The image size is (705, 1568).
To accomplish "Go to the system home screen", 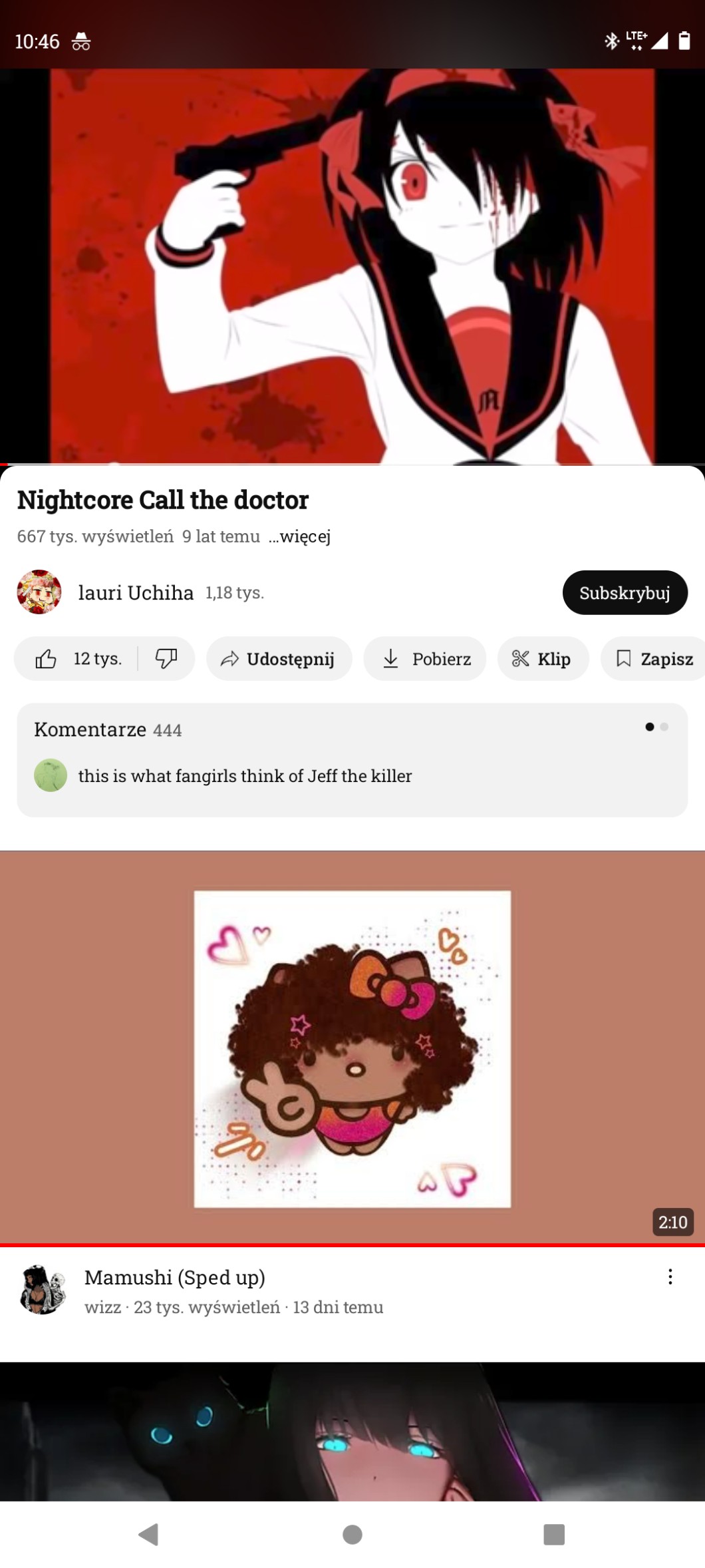I will (x=352, y=1534).
